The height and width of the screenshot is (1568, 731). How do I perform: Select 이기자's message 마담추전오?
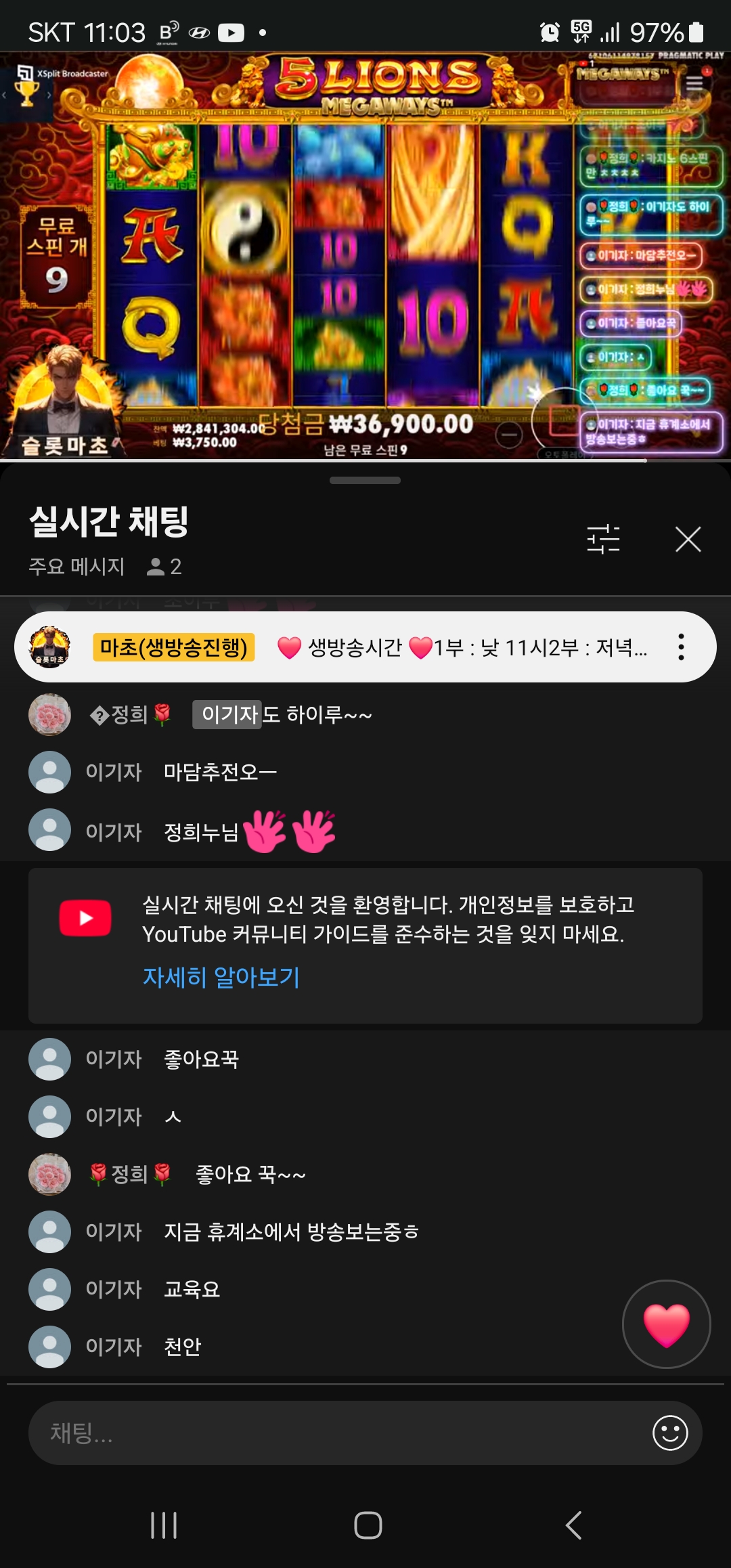[220, 772]
